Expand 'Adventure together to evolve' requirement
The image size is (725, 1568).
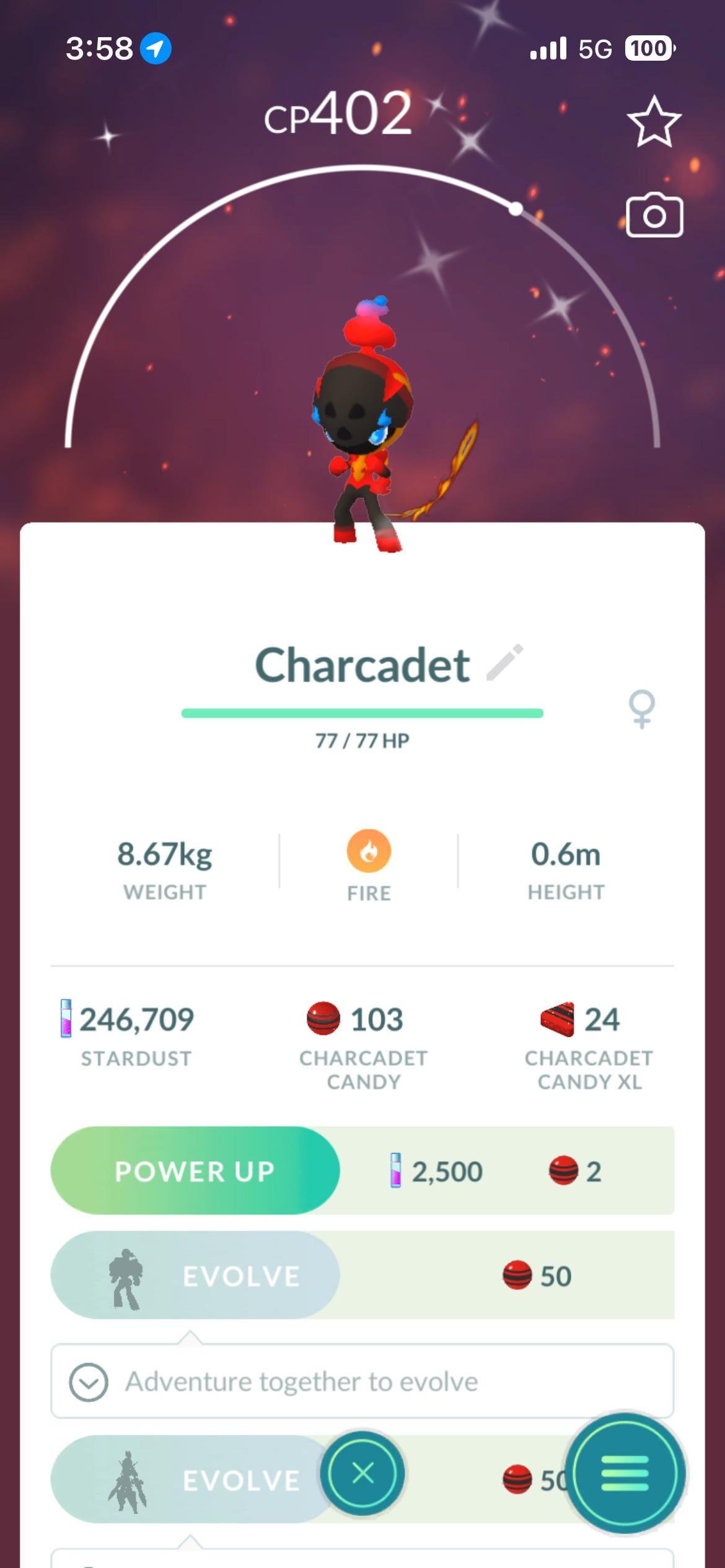[89, 1382]
